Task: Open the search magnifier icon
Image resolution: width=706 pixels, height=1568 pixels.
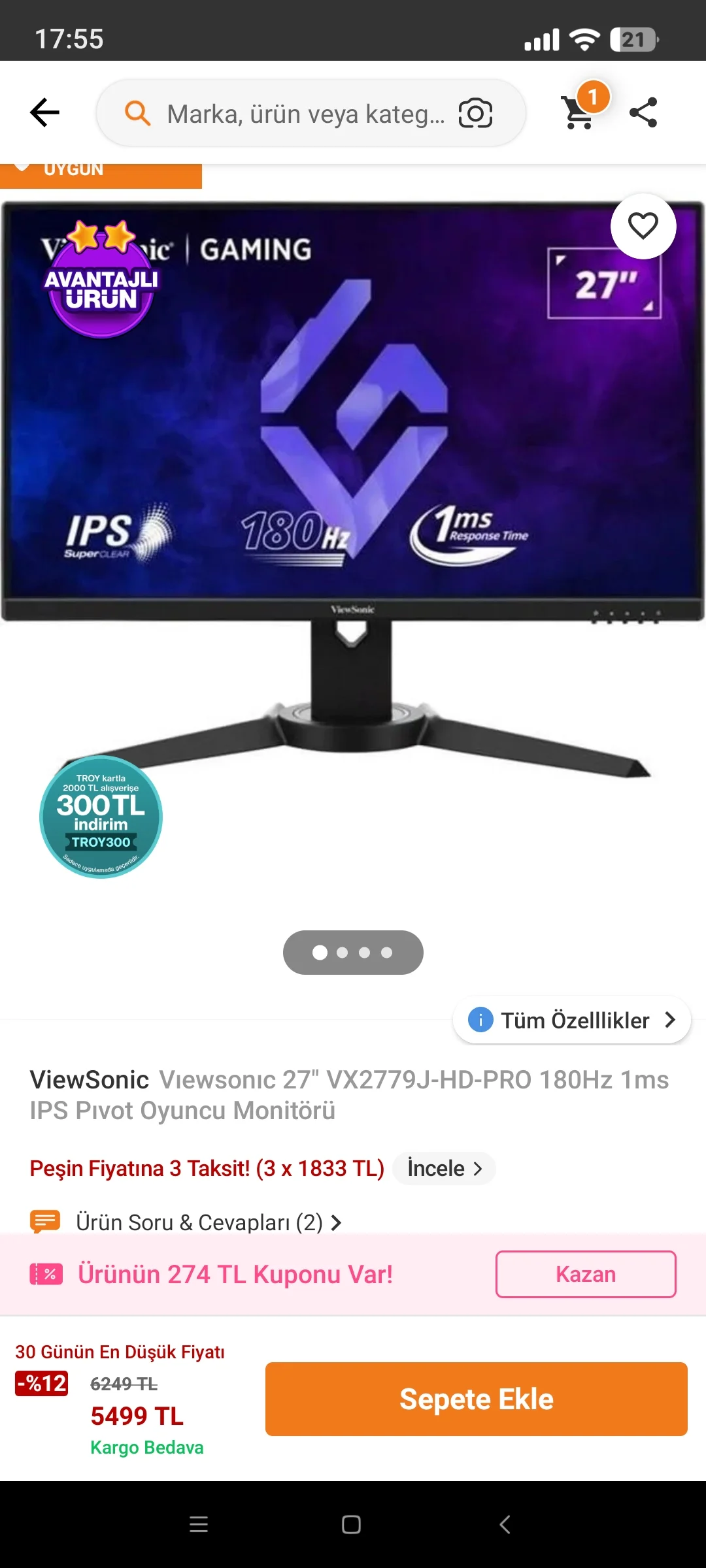Action: point(137,112)
